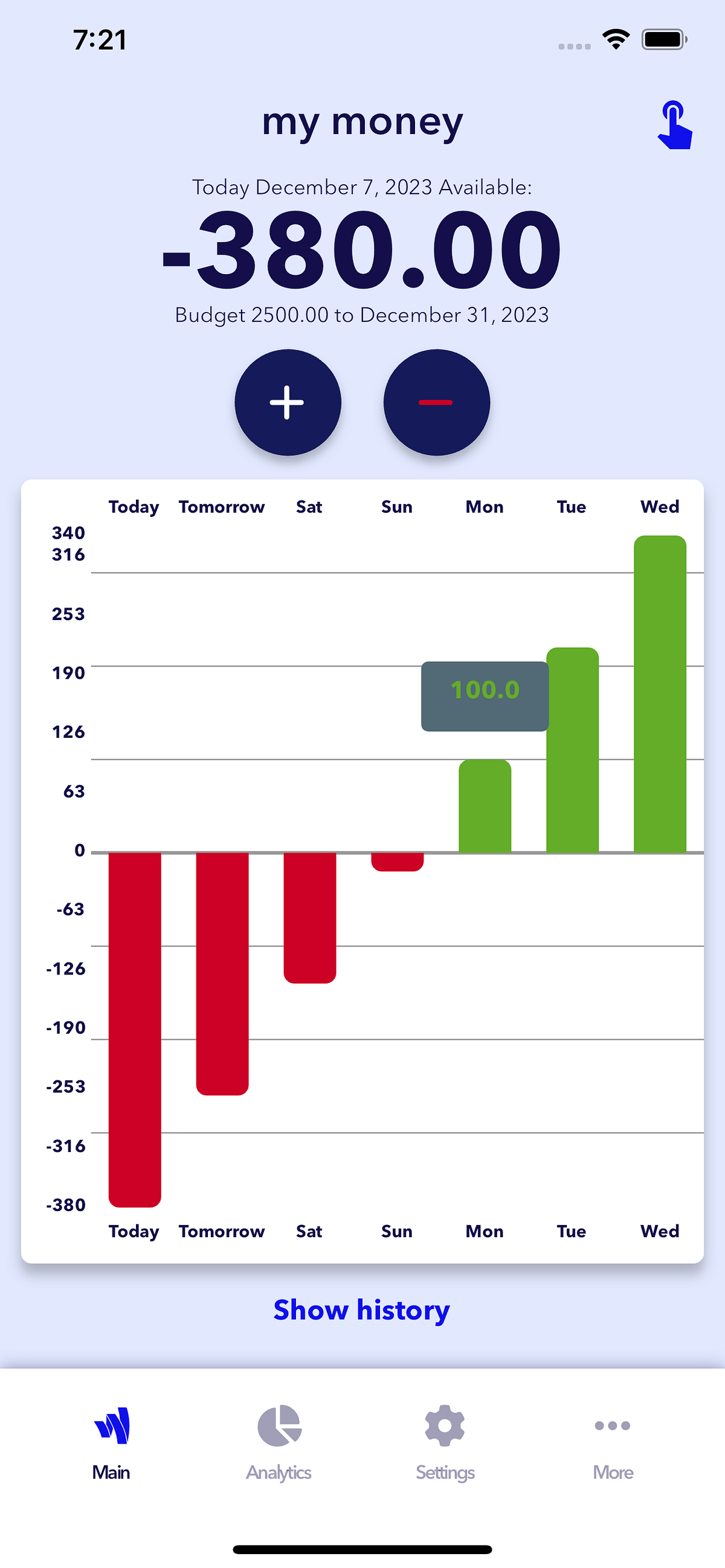Tap the budget text below the balance

point(362,315)
